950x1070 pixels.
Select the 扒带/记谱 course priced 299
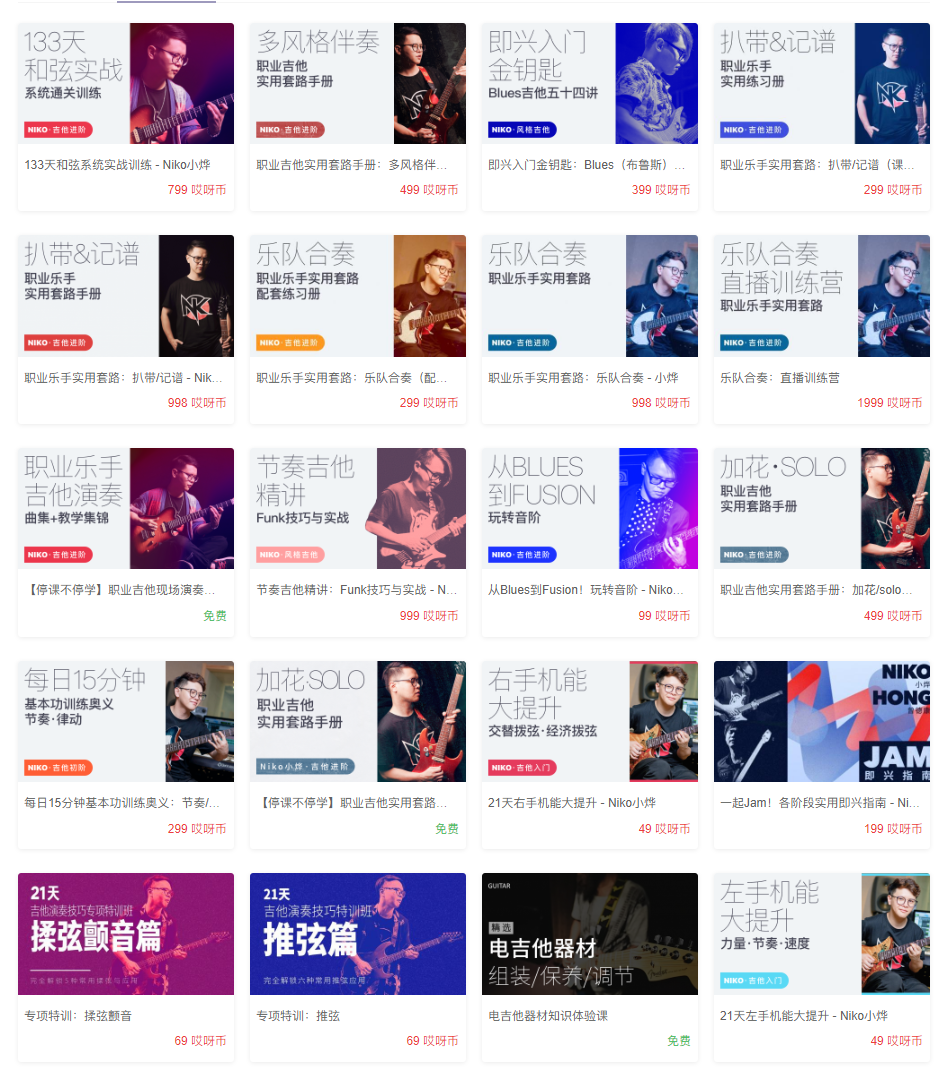pyautogui.click(x=822, y=85)
